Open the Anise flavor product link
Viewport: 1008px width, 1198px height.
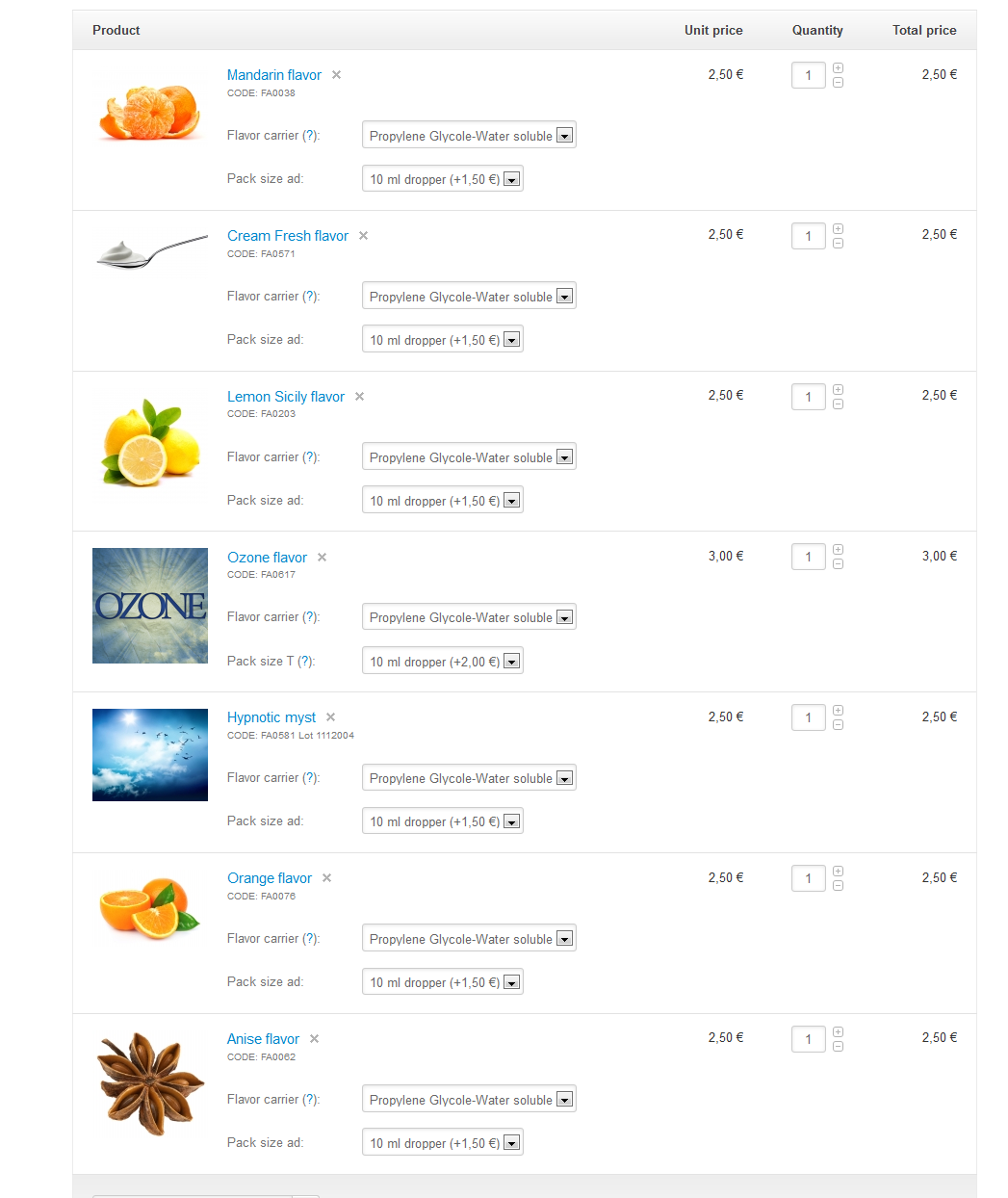pyautogui.click(x=264, y=1039)
